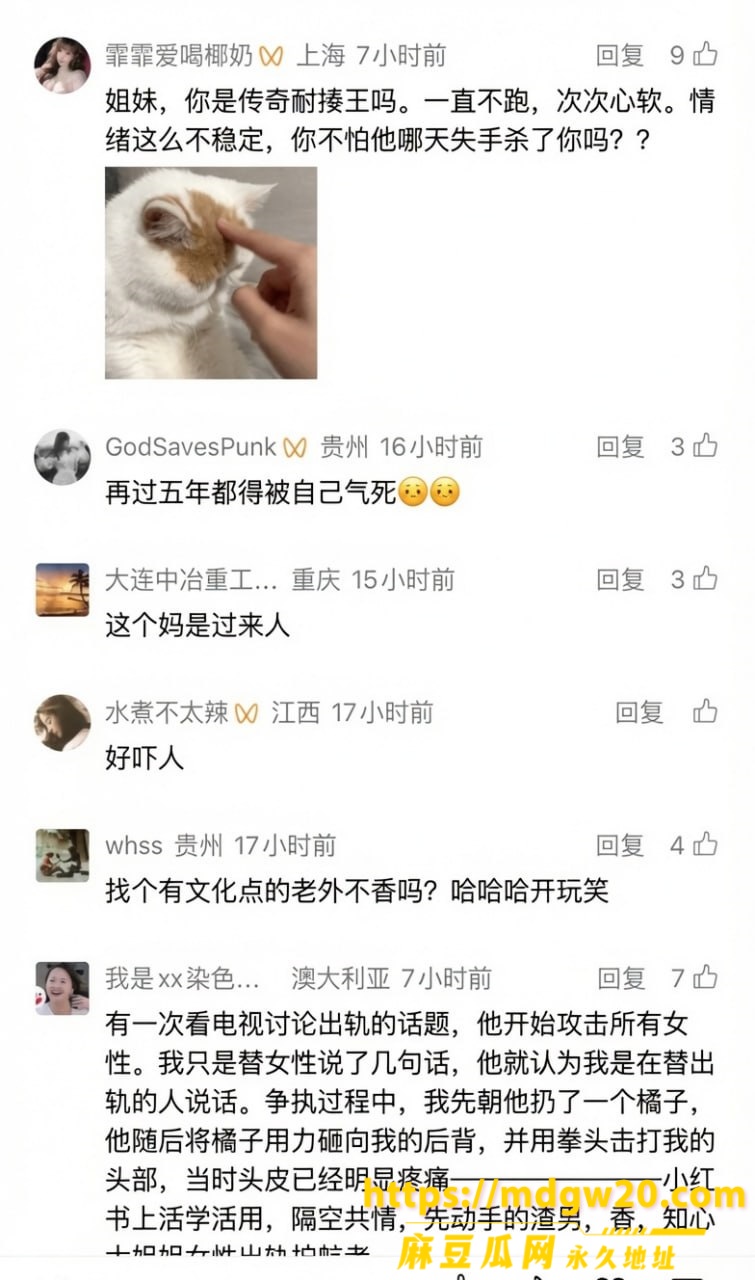View GodSavesPunk's profile by username
Screen dimensions: 755x1280
point(191,446)
